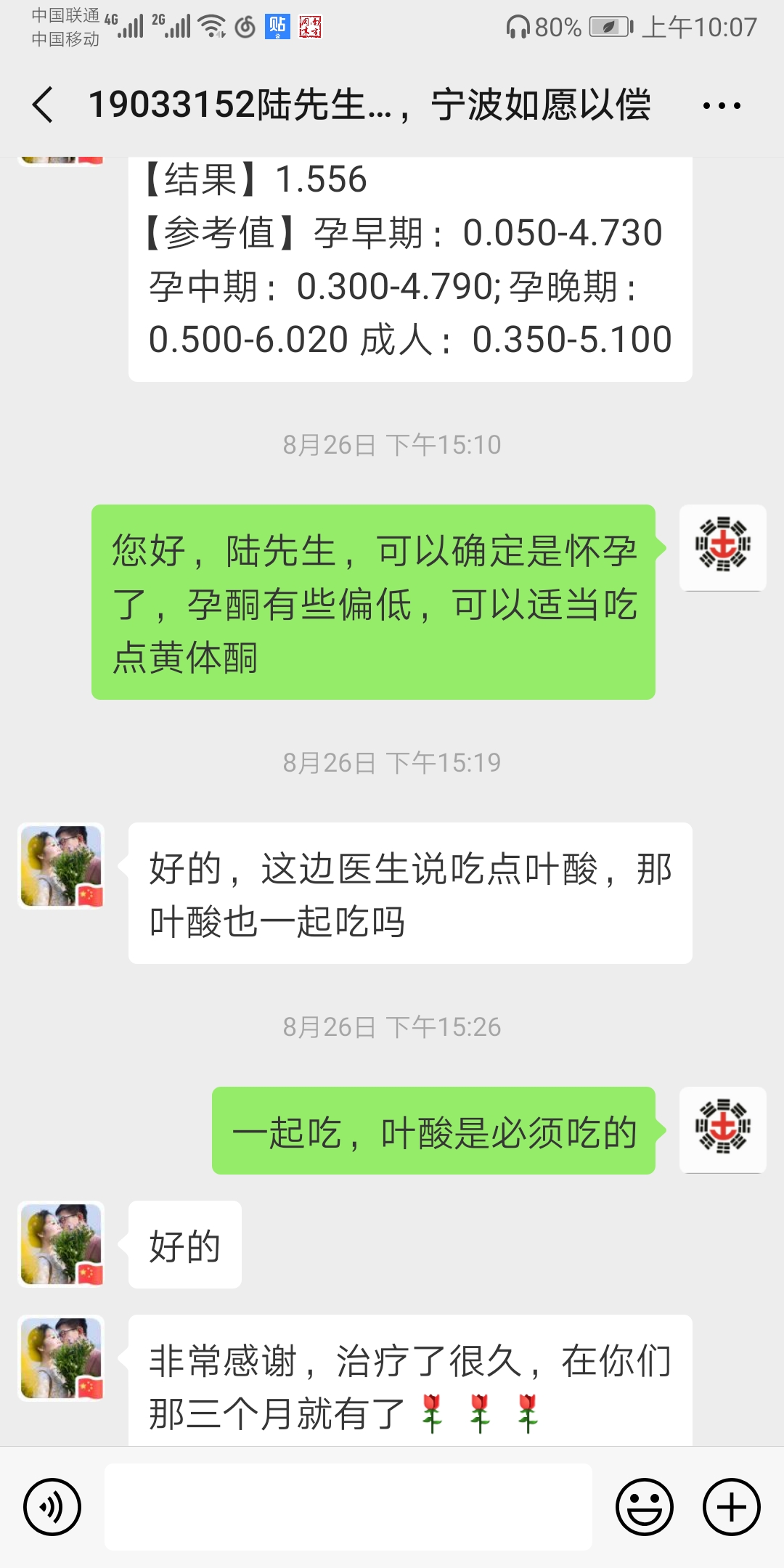
Task: Go back using the top-left arrow
Action: coord(43,105)
